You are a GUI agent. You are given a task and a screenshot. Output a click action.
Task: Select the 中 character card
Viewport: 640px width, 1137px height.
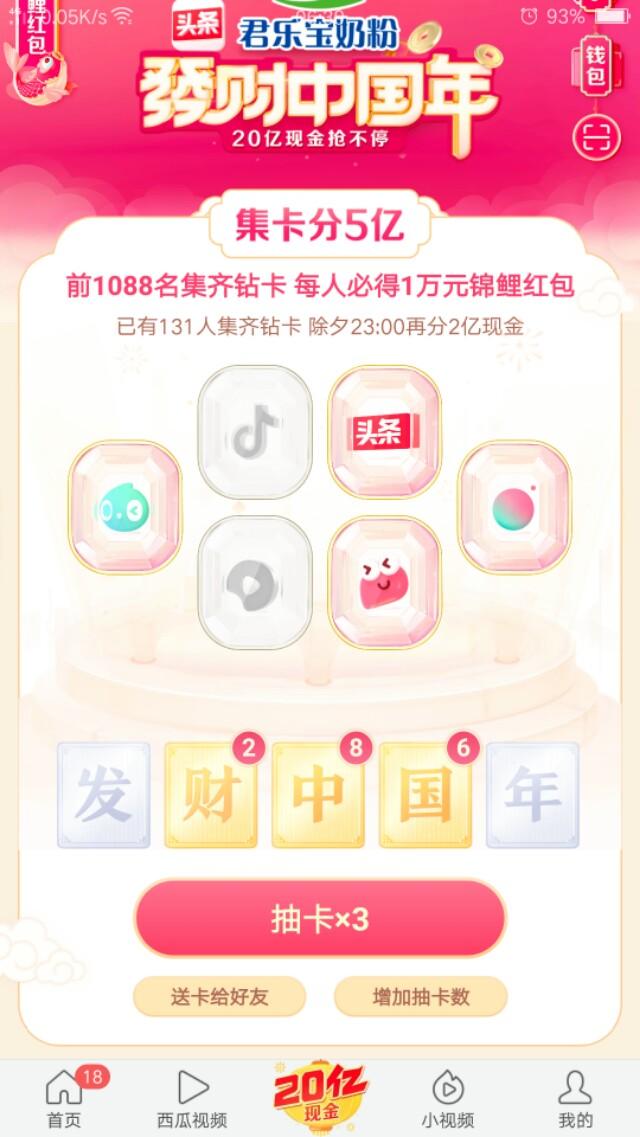[x=318, y=795]
